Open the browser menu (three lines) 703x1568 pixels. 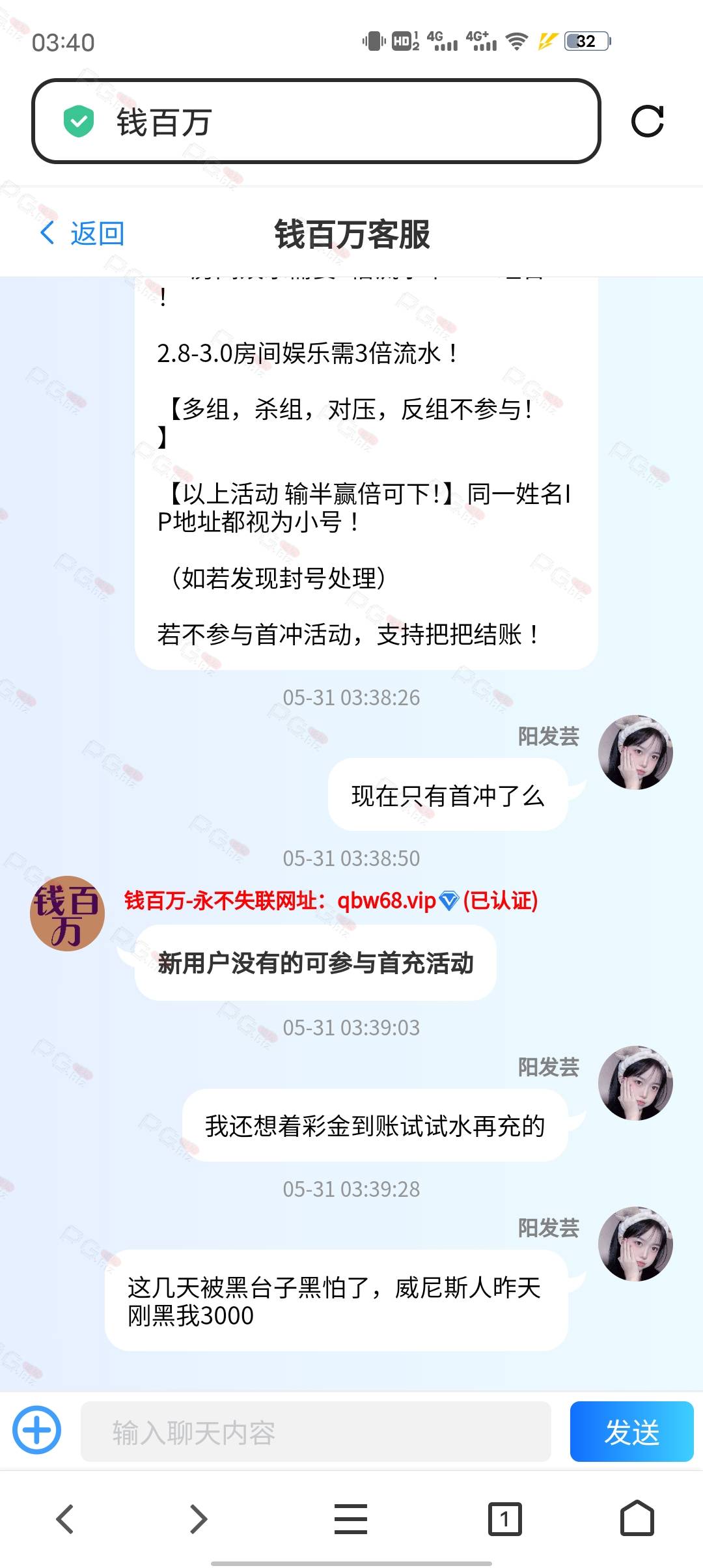tap(351, 1519)
